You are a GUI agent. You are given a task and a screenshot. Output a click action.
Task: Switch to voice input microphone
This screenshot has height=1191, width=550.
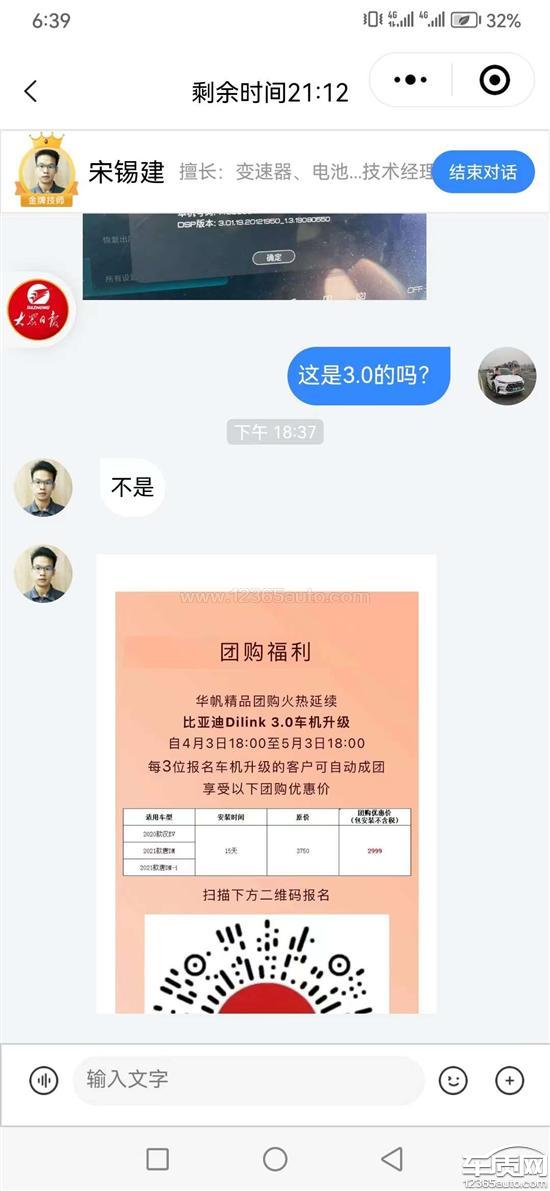43,1080
